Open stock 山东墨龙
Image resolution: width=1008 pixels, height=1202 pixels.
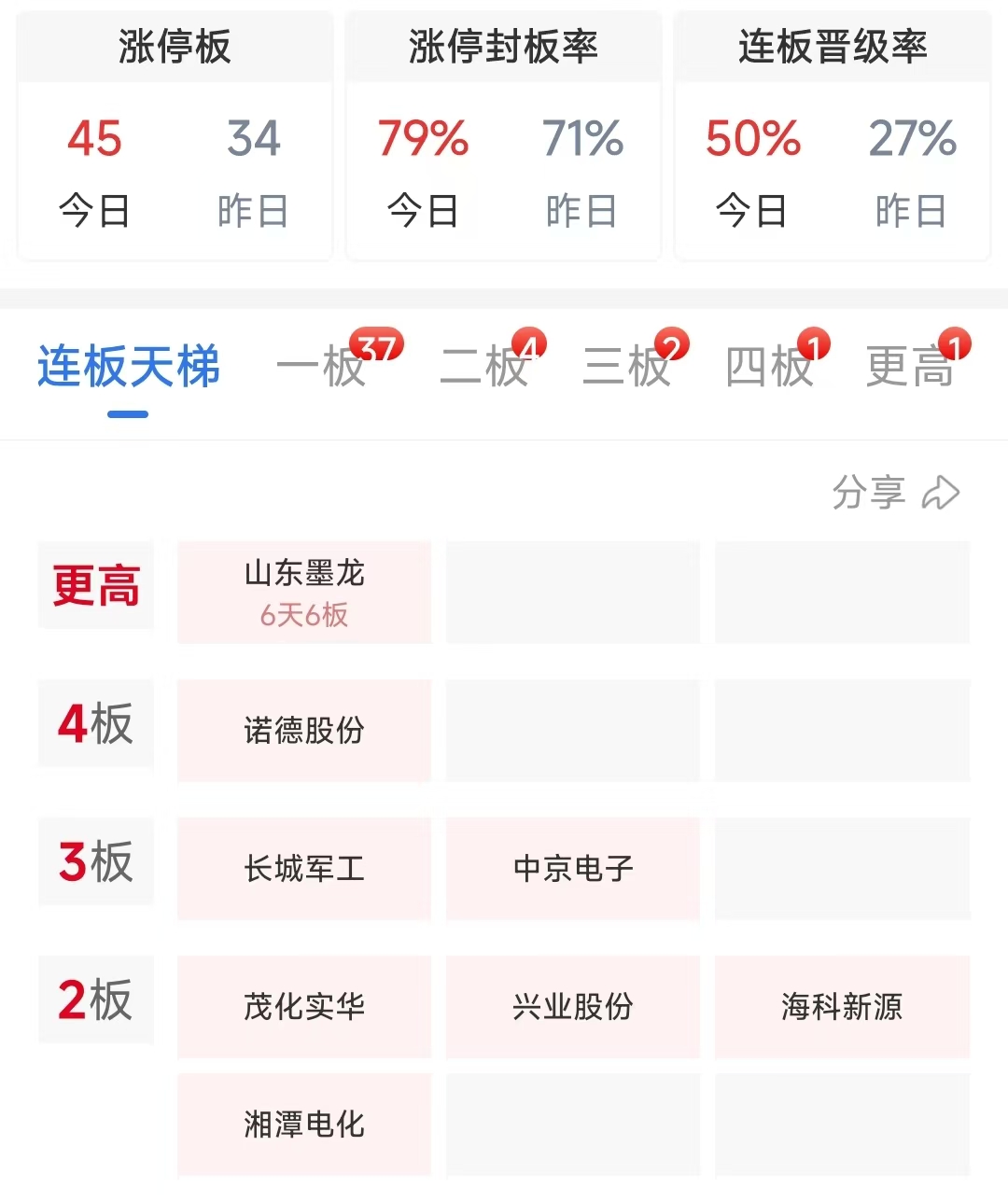[304, 592]
